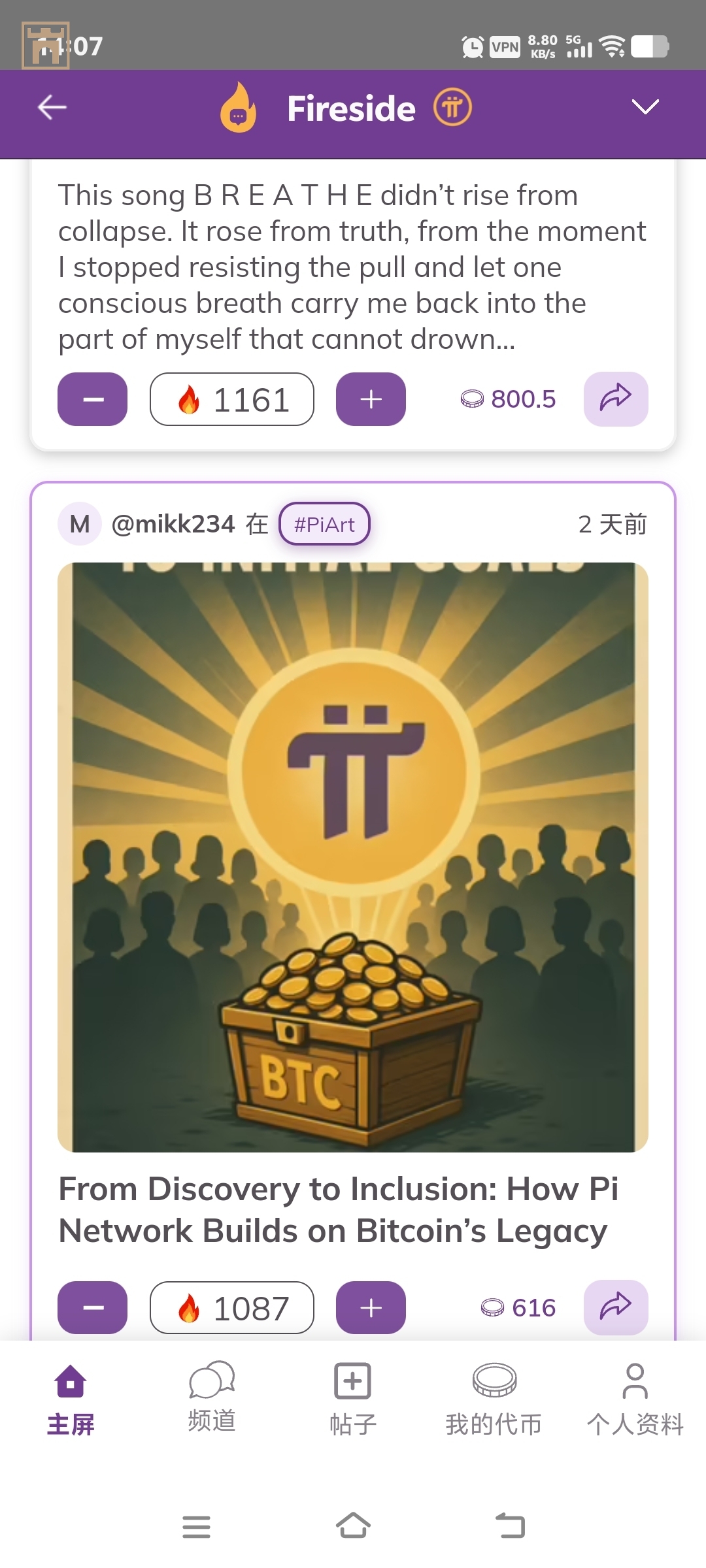Open the Bitcoin's Legacy post title
This screenshot has height=1568, width=706.
[x=339, y=1209]
